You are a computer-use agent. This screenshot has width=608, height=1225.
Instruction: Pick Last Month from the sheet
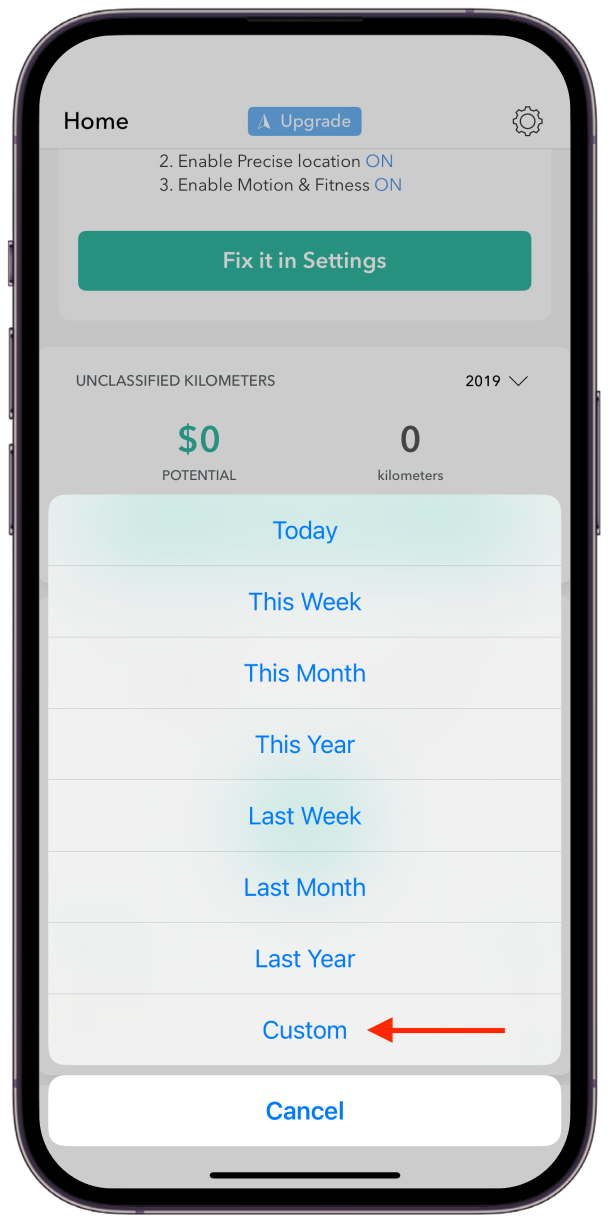click(x=304, y=887)
